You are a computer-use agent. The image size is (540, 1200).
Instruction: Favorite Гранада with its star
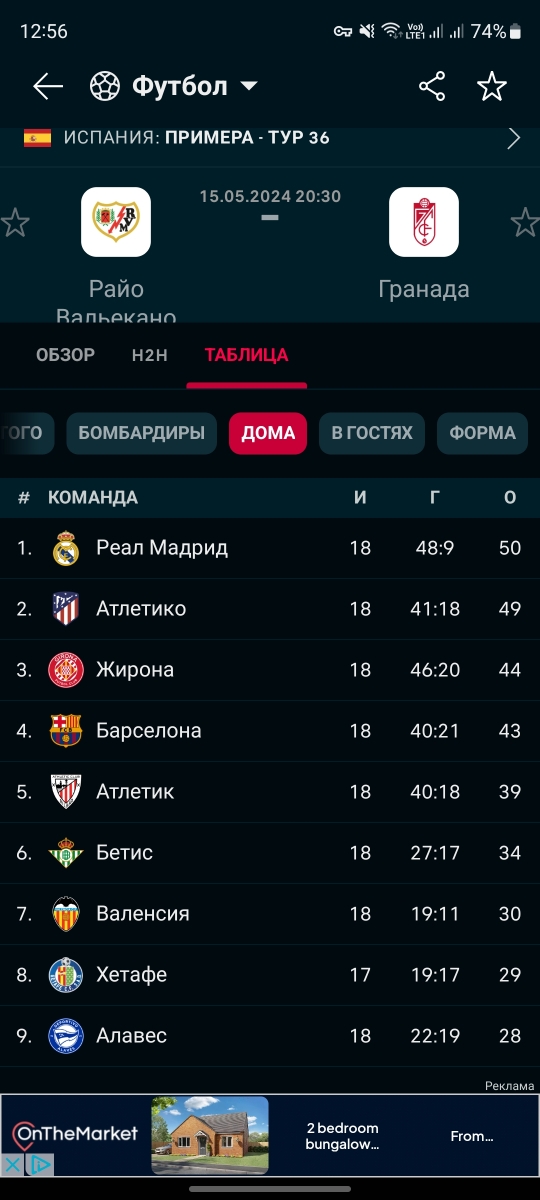(526, 222)
